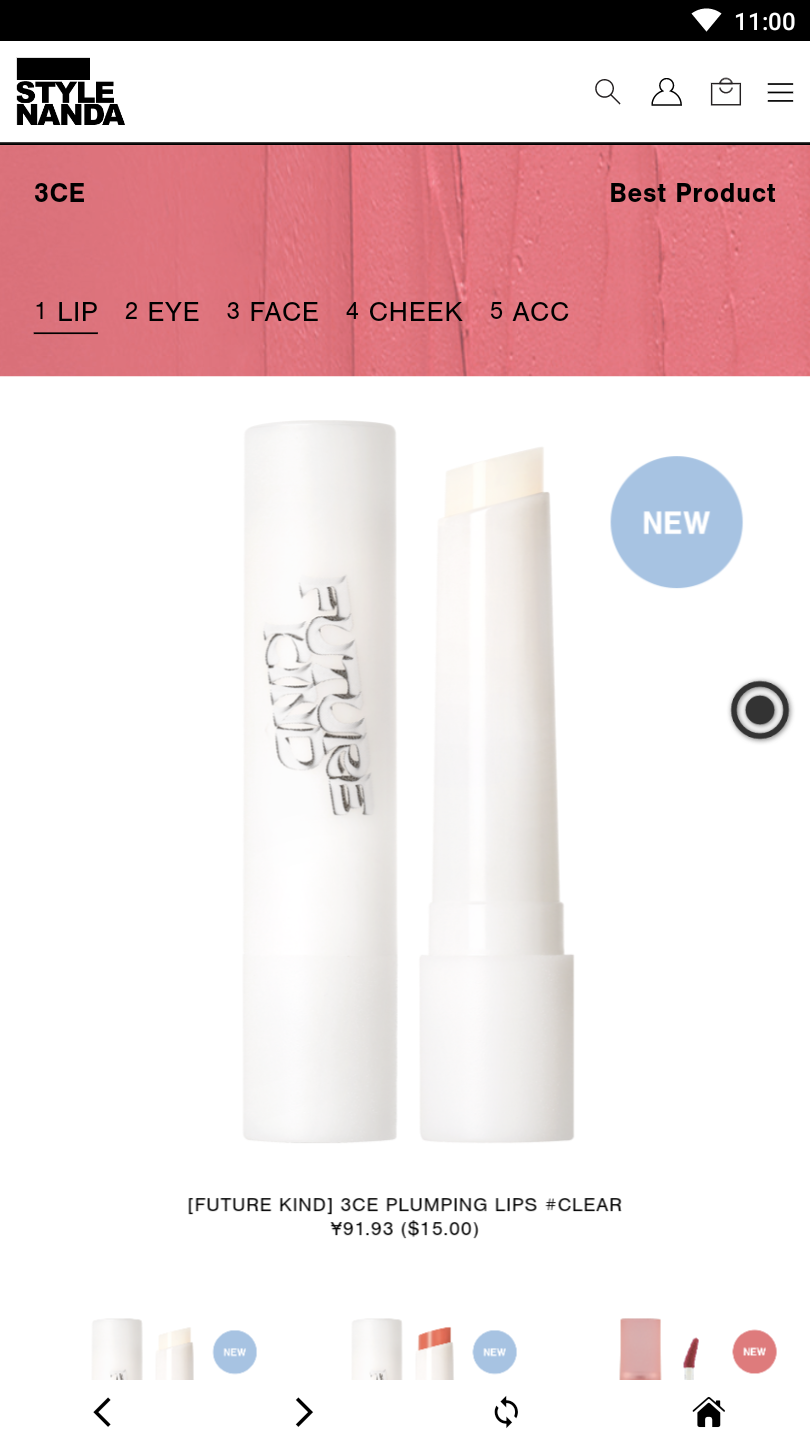Switch to the EYE category tab
The height and width of the screenshot is (1440, 810).
(162, 312)
